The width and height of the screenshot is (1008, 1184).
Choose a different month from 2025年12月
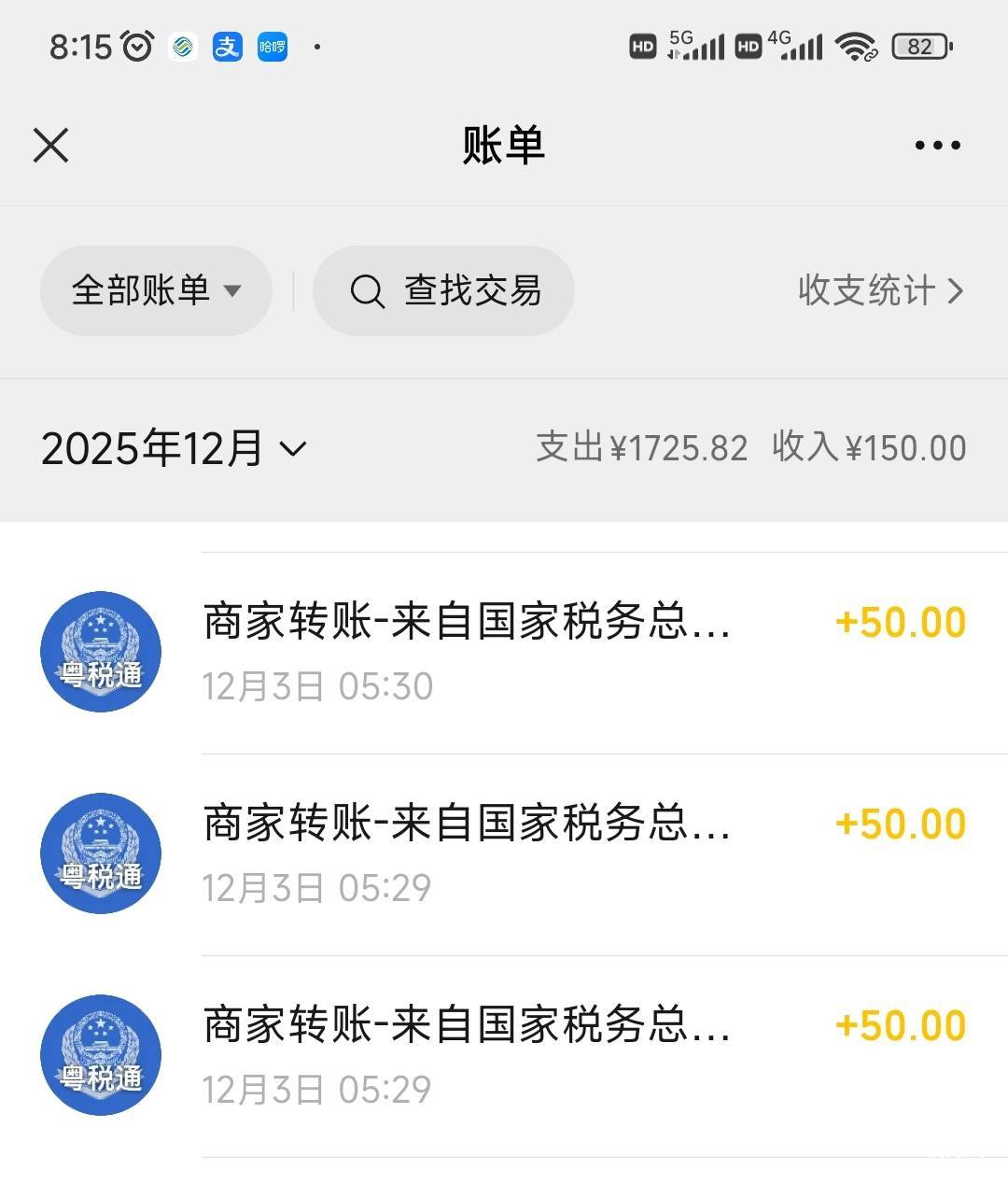[x=174, y=448]
